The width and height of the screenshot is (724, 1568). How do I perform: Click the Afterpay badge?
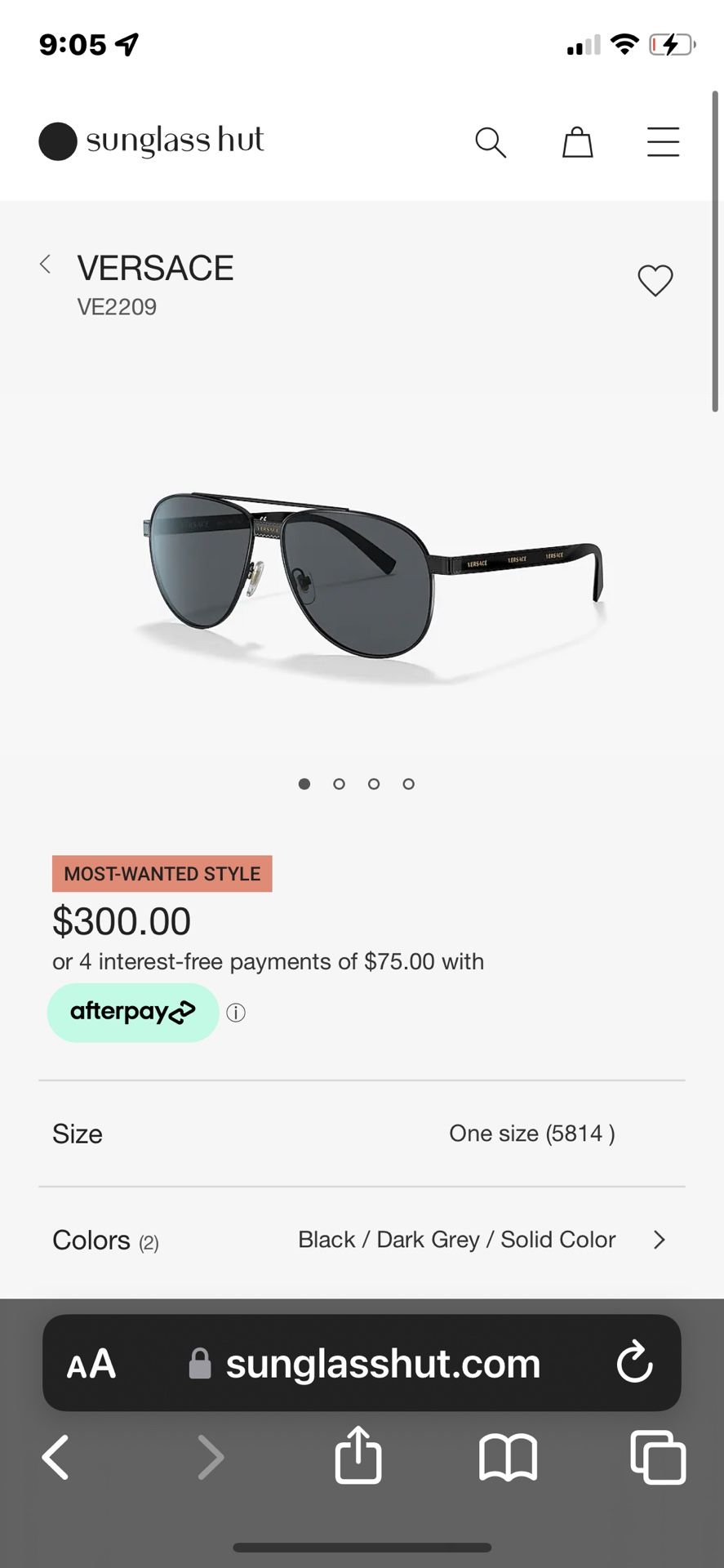point(132,1012)
